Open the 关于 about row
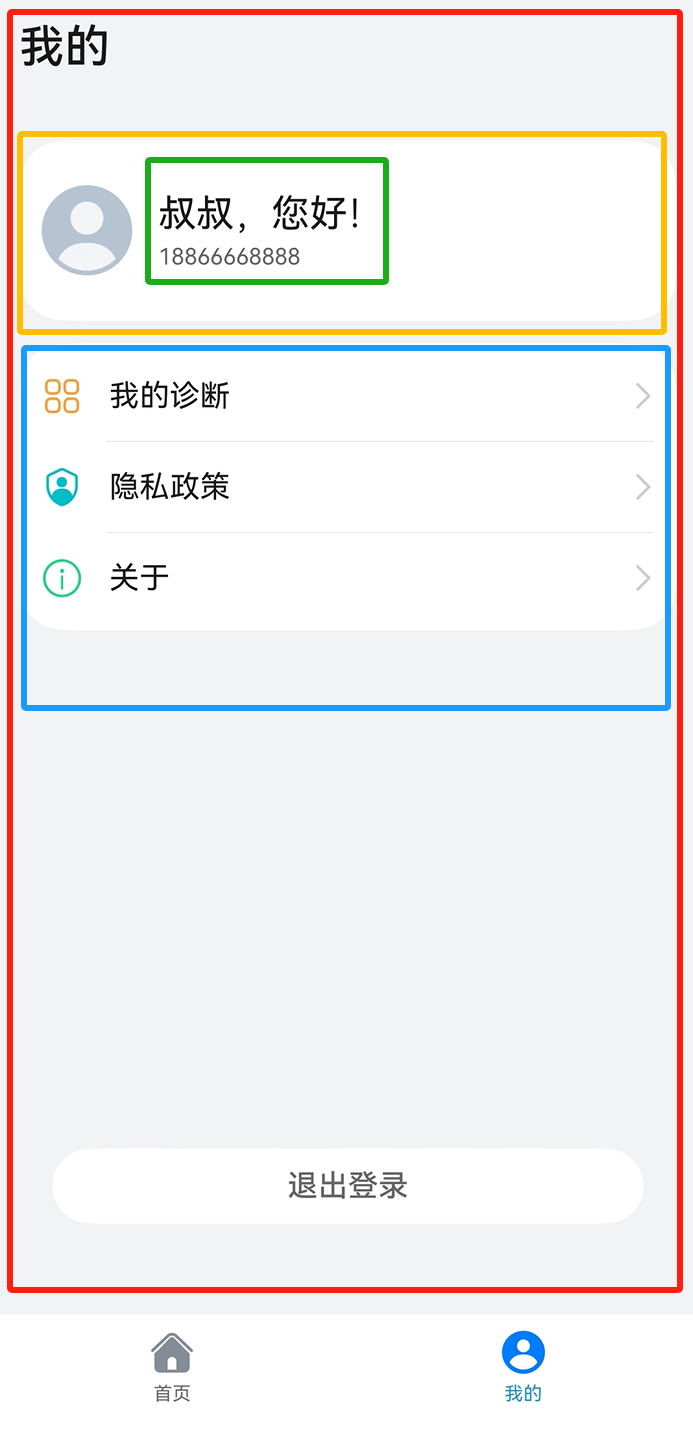The width and height of the screenshot is (693, 1445). tap(347, 578)
